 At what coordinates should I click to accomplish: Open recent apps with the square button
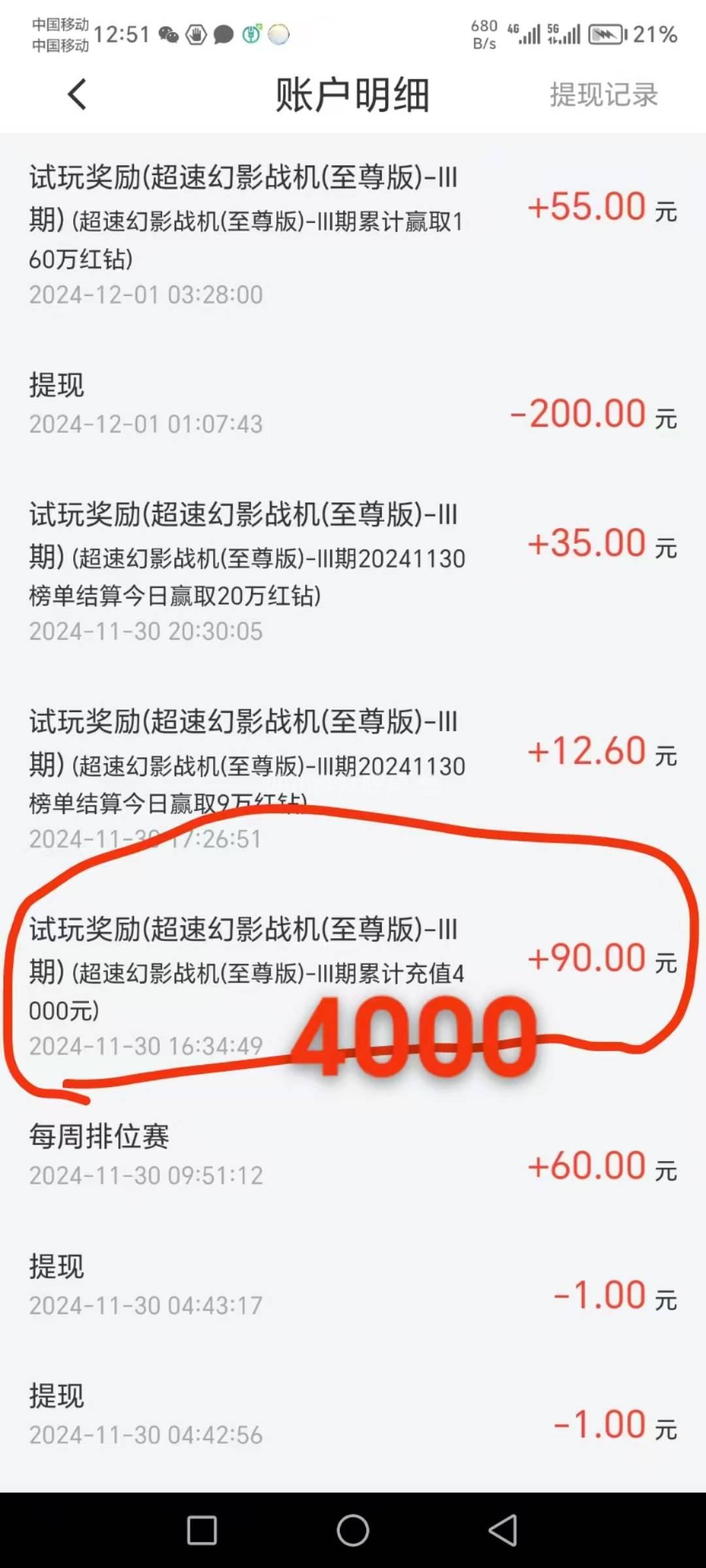click(202, 1529)
